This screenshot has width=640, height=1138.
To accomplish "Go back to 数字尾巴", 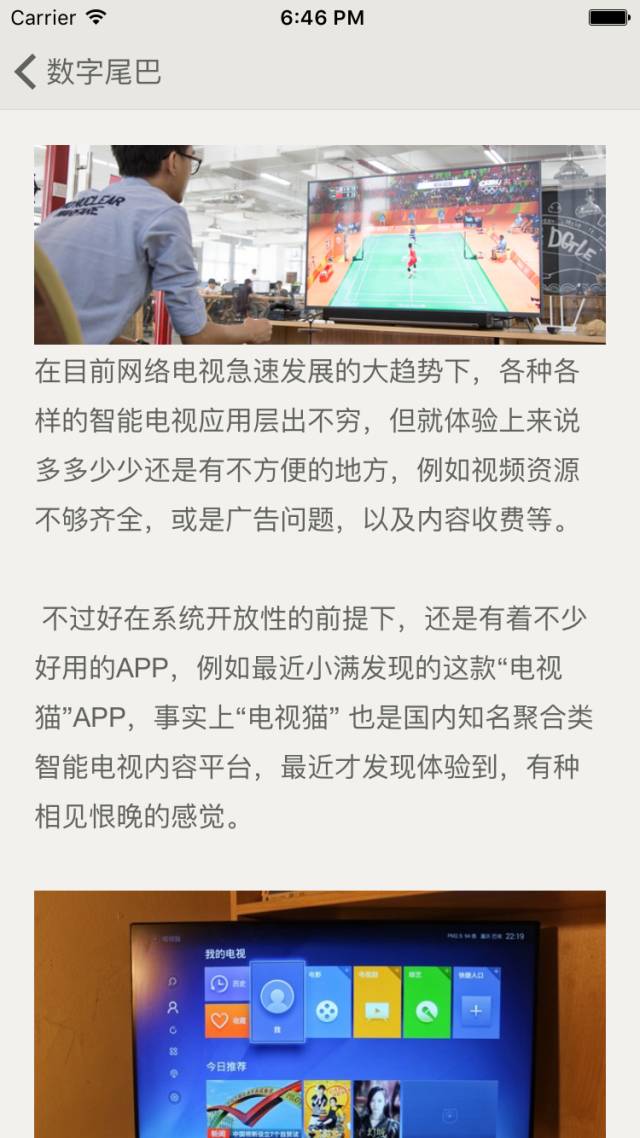I will tap(87, 71).
